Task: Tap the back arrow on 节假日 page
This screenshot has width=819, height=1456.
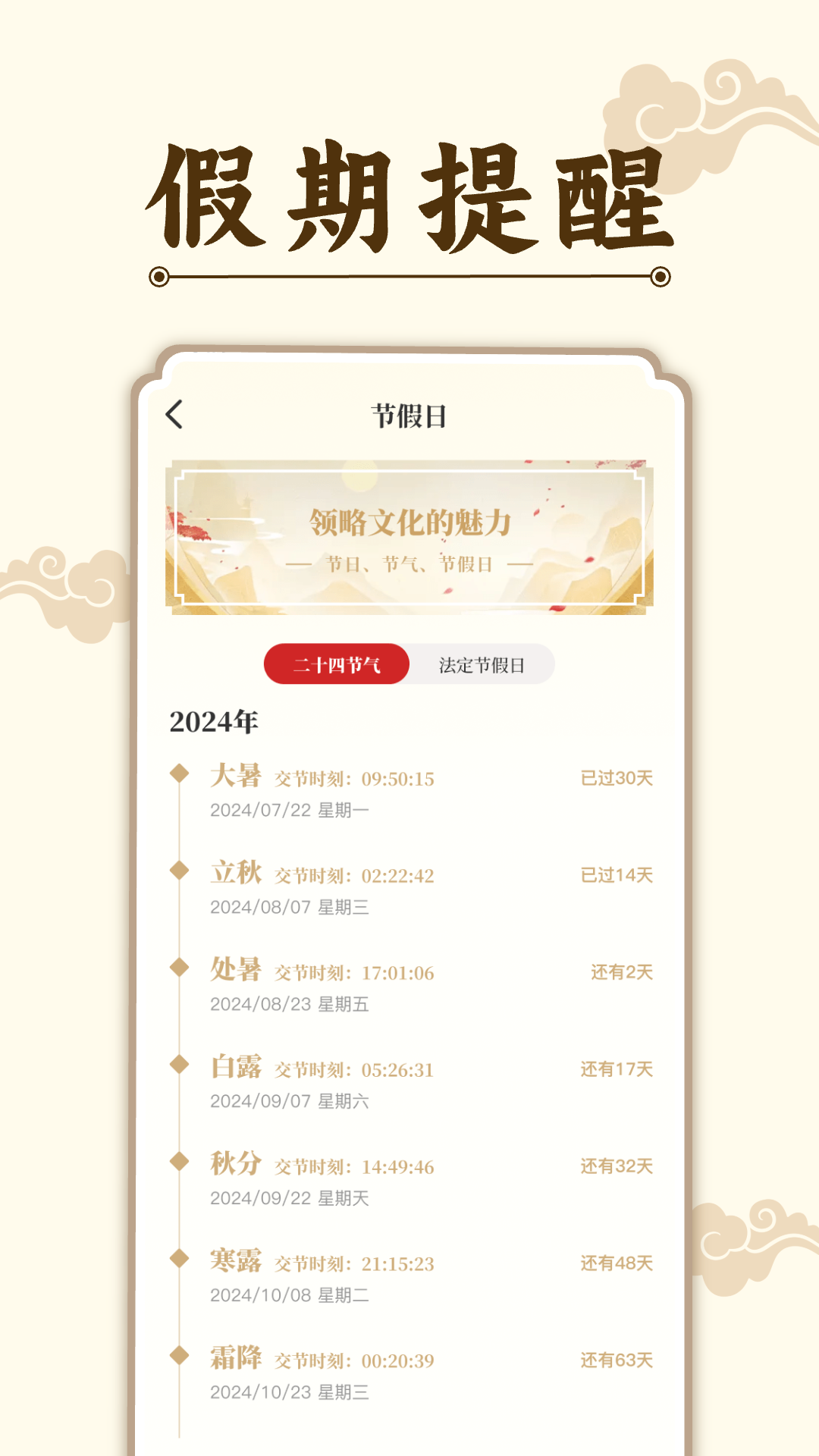Action: click(x=174, y=413)
